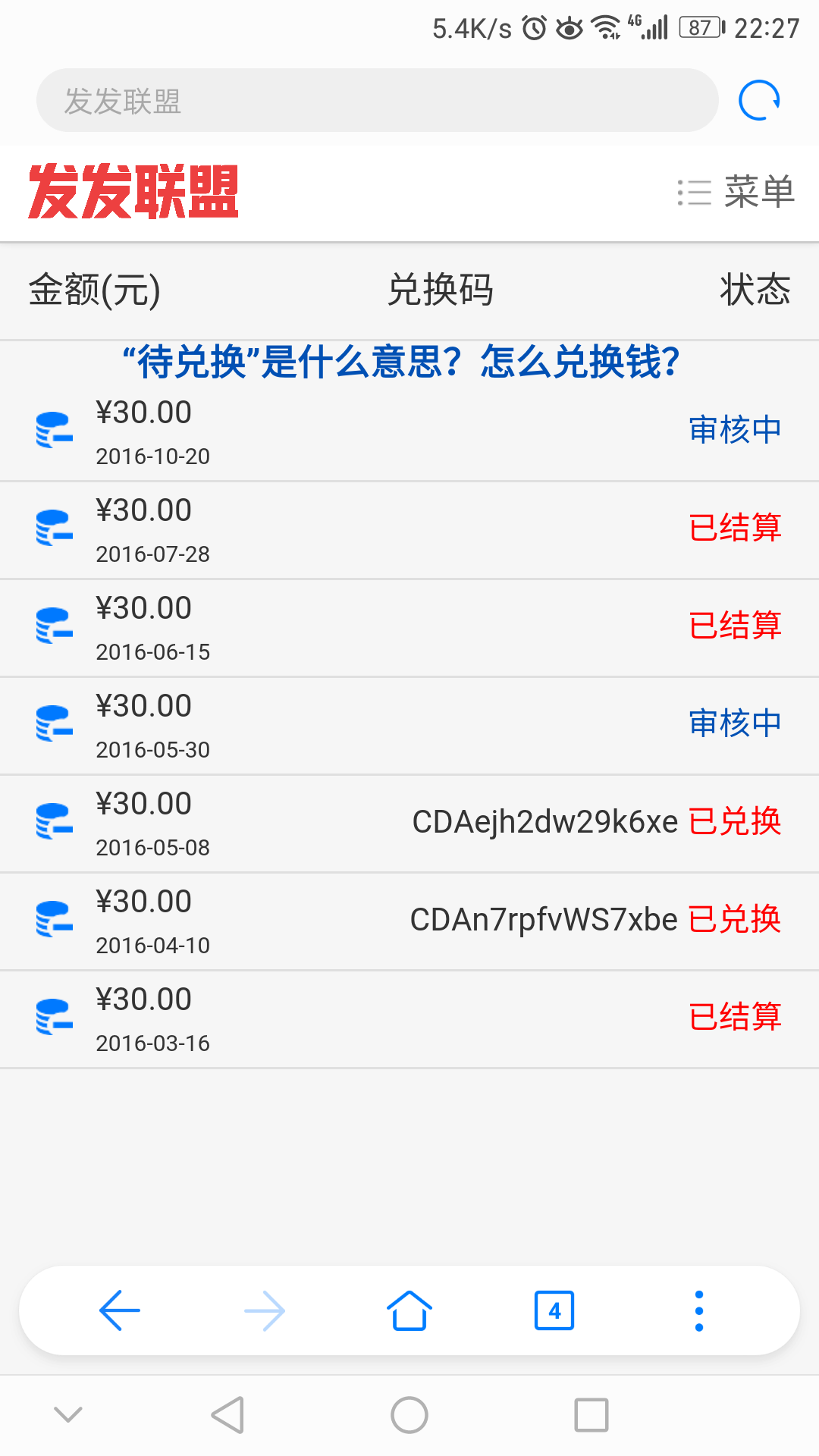The width and height of the screenshot is (819, 1456).
Task: Open the “待兑换”是什么意思 help link
Action: click(401, 362)
